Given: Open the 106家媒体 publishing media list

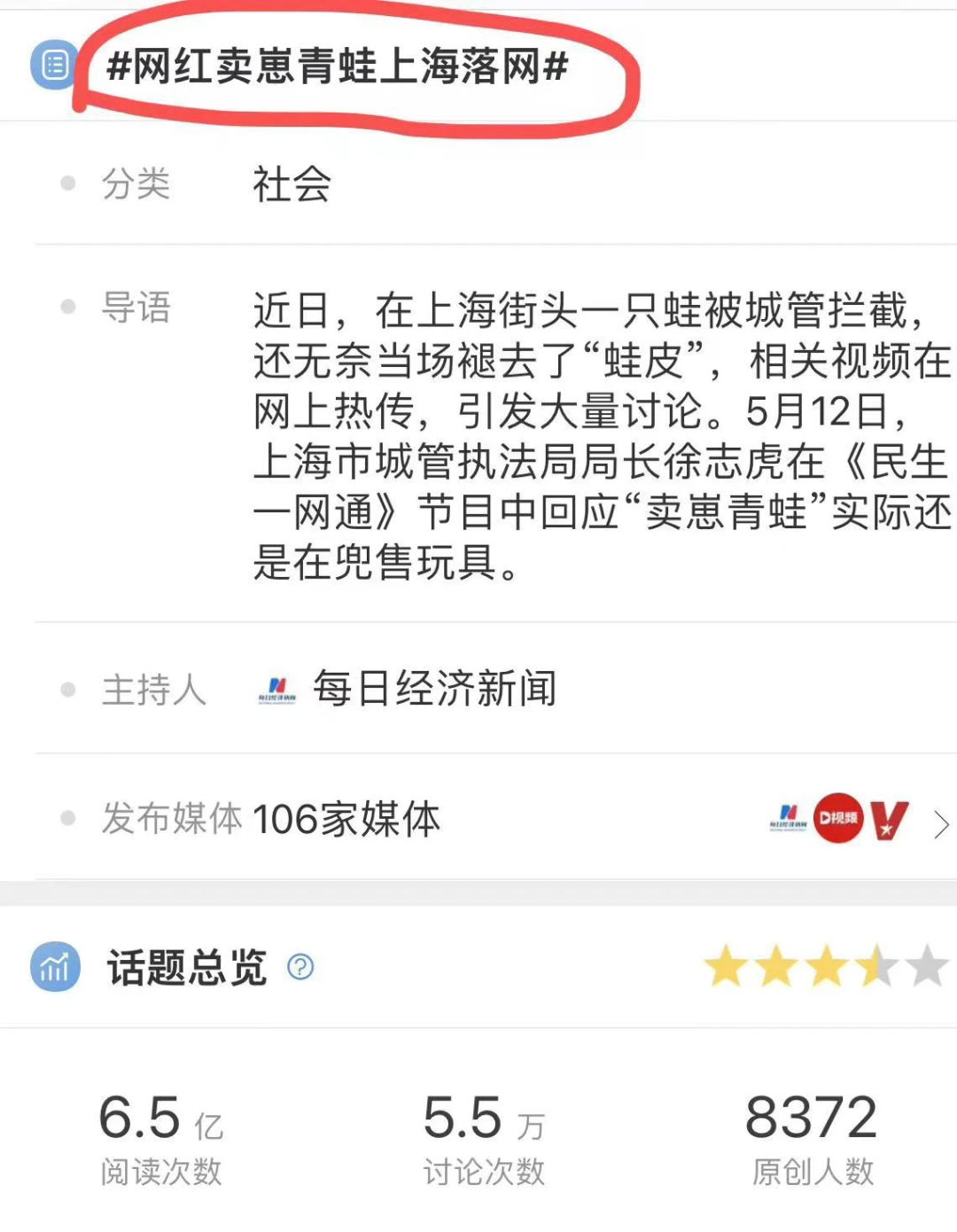Looking at the screenshot, I should [x=941, y=823].
